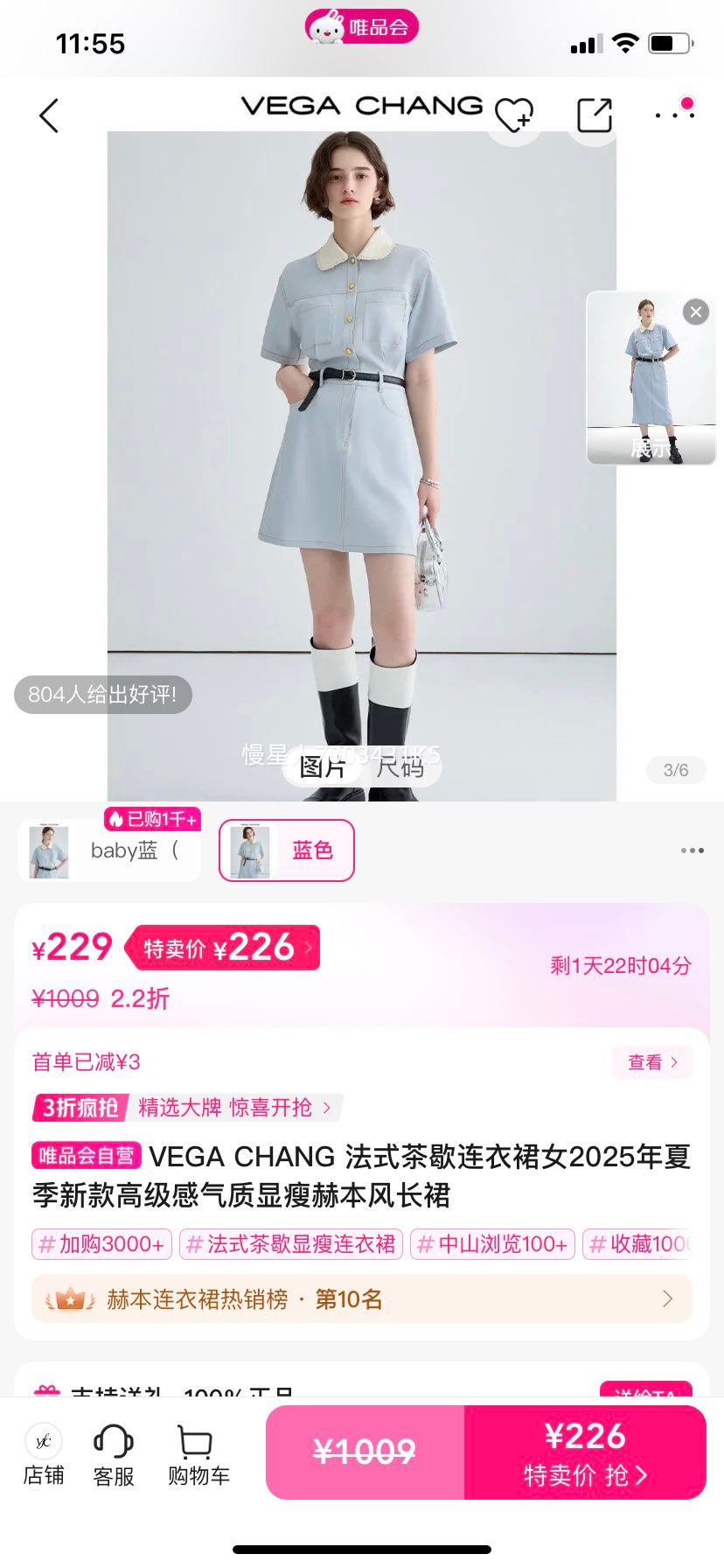Share this product
The height and width of the screenshot is (1568, 724).
point(595,115)
